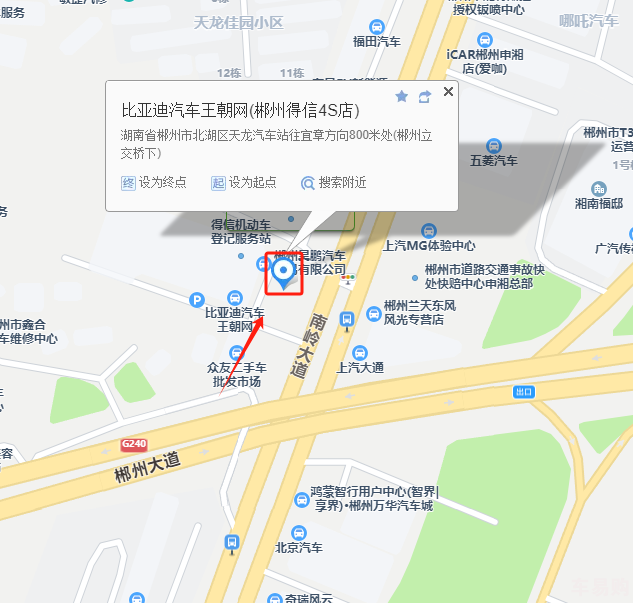Close the location info popup
The image size is (633, 603).
coord(448,92)
